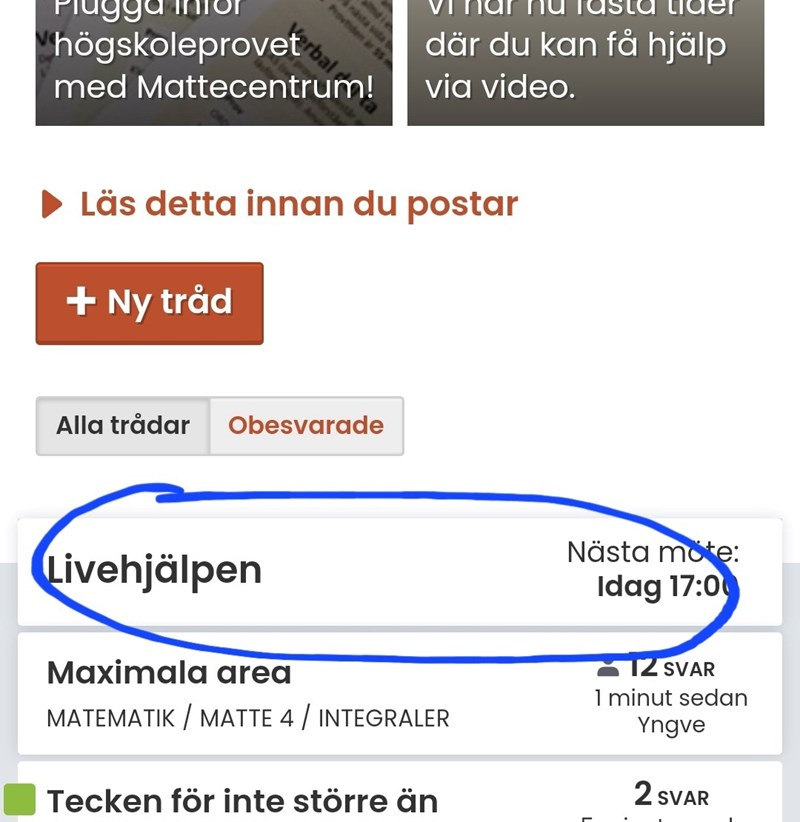The height and width of the screenshot is (822, 800).
Task: Show Obesvarade threads
Action: pyautogui.click(x=306, y=426)
